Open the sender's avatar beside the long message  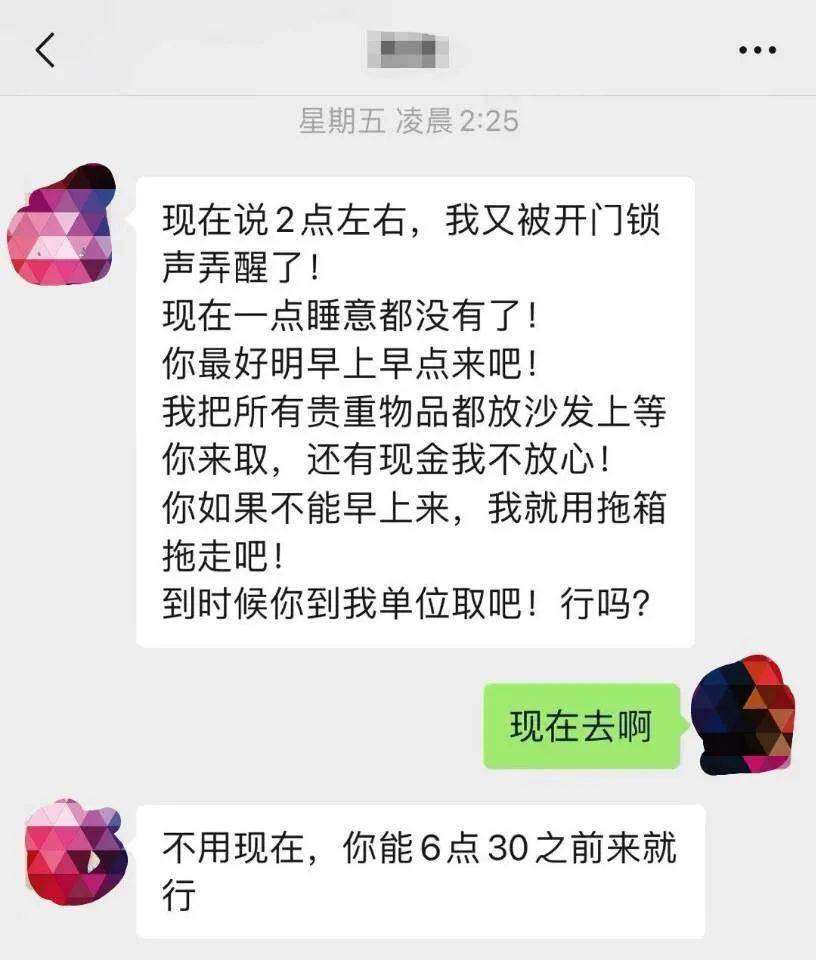point(64,224)
